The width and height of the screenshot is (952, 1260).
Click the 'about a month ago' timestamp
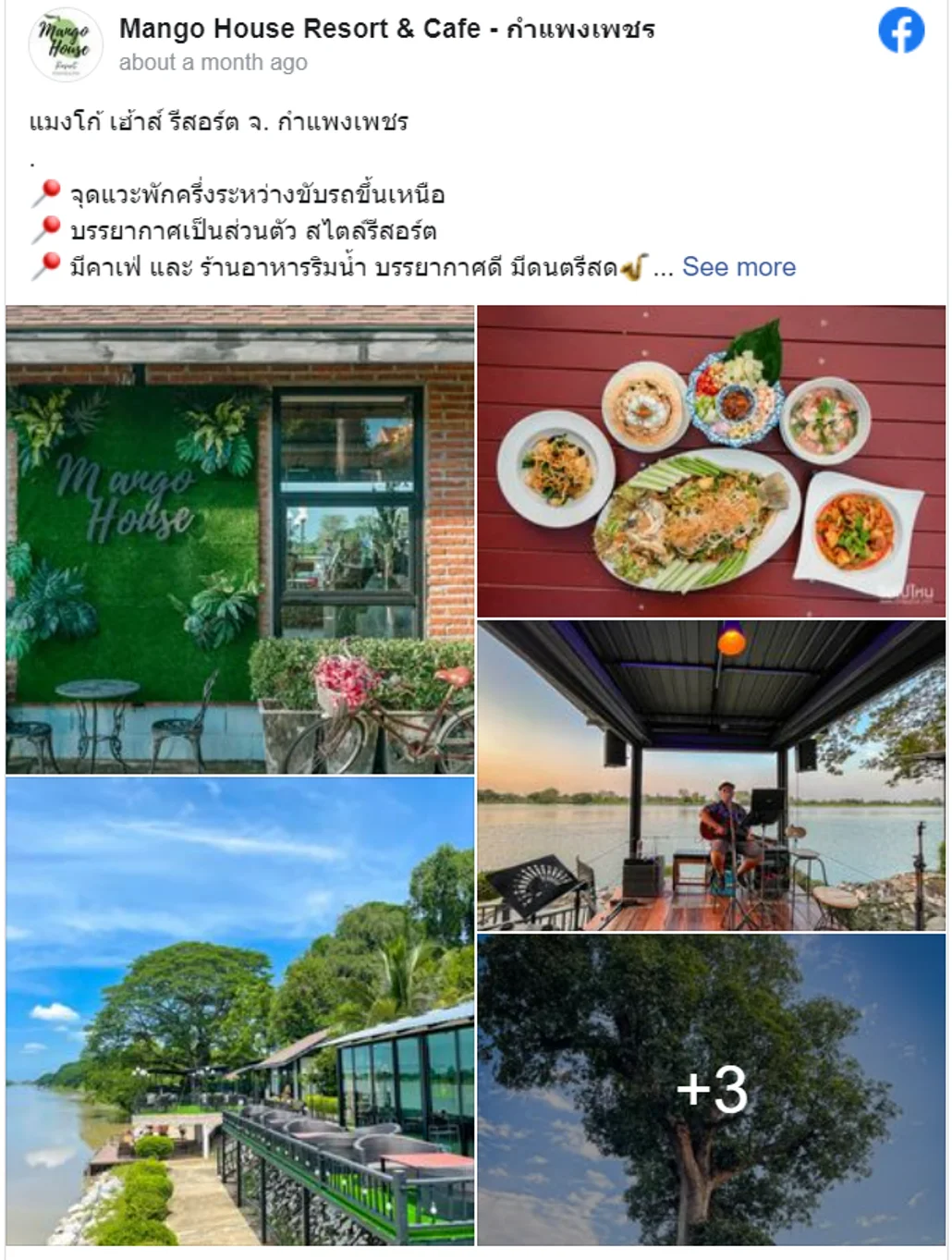click(214, 65)
